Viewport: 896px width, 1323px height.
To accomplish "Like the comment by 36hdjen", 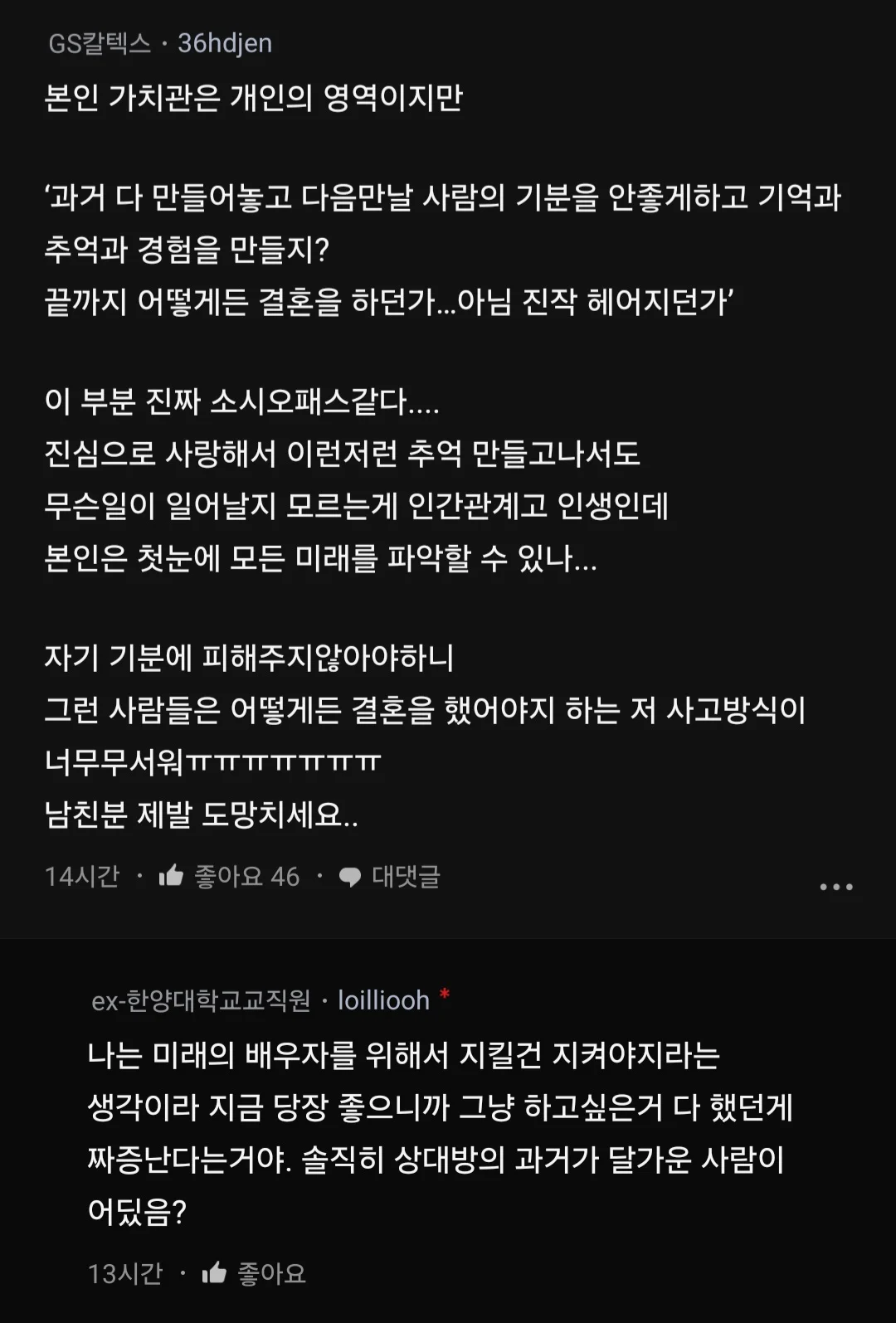I will 172,876.
